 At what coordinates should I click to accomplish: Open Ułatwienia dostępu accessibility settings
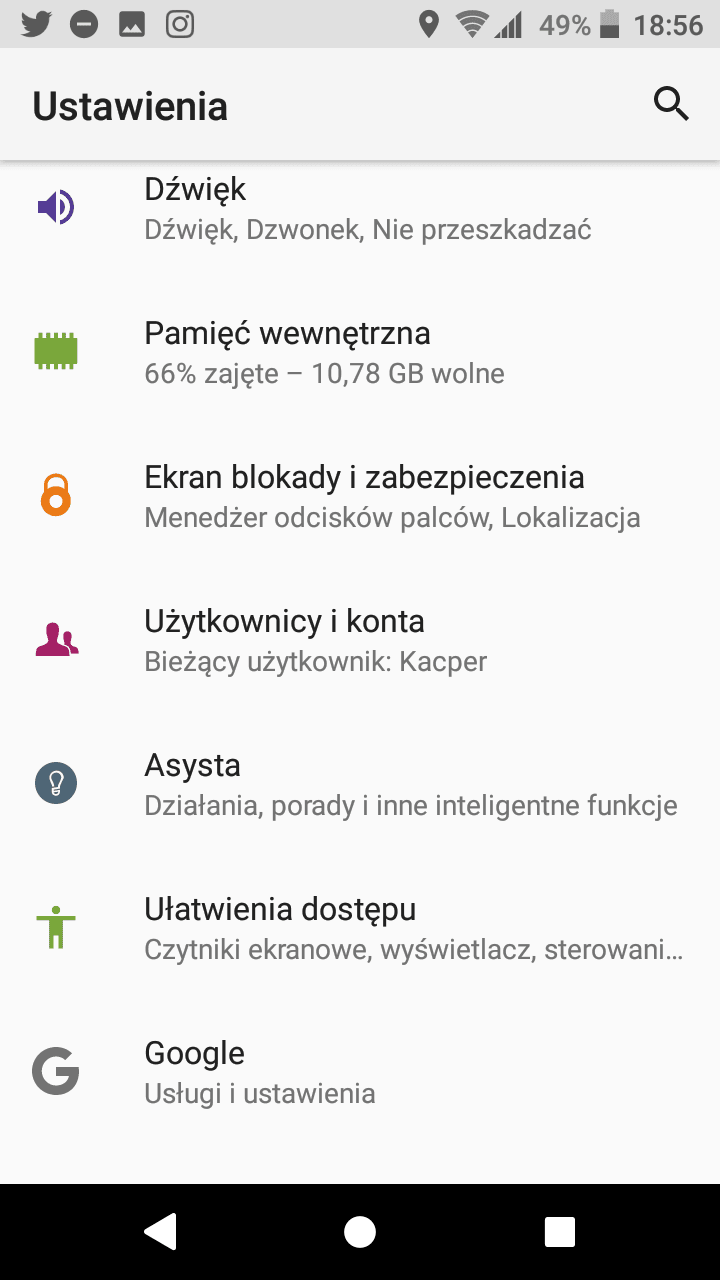pos(360,928)
